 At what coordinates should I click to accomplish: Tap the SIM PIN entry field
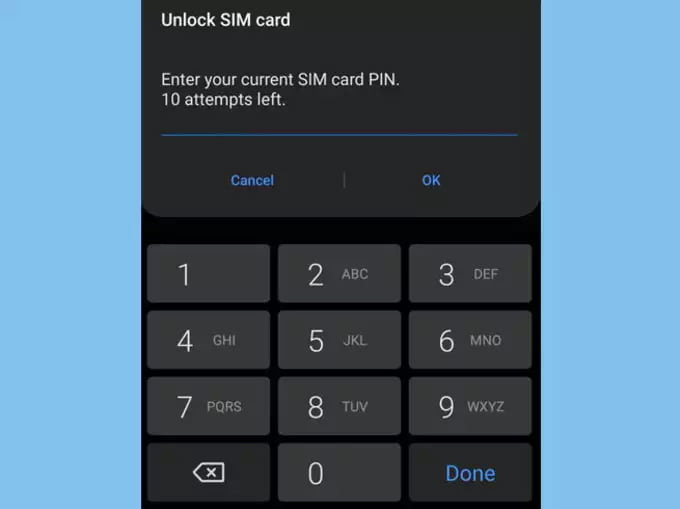339,123
